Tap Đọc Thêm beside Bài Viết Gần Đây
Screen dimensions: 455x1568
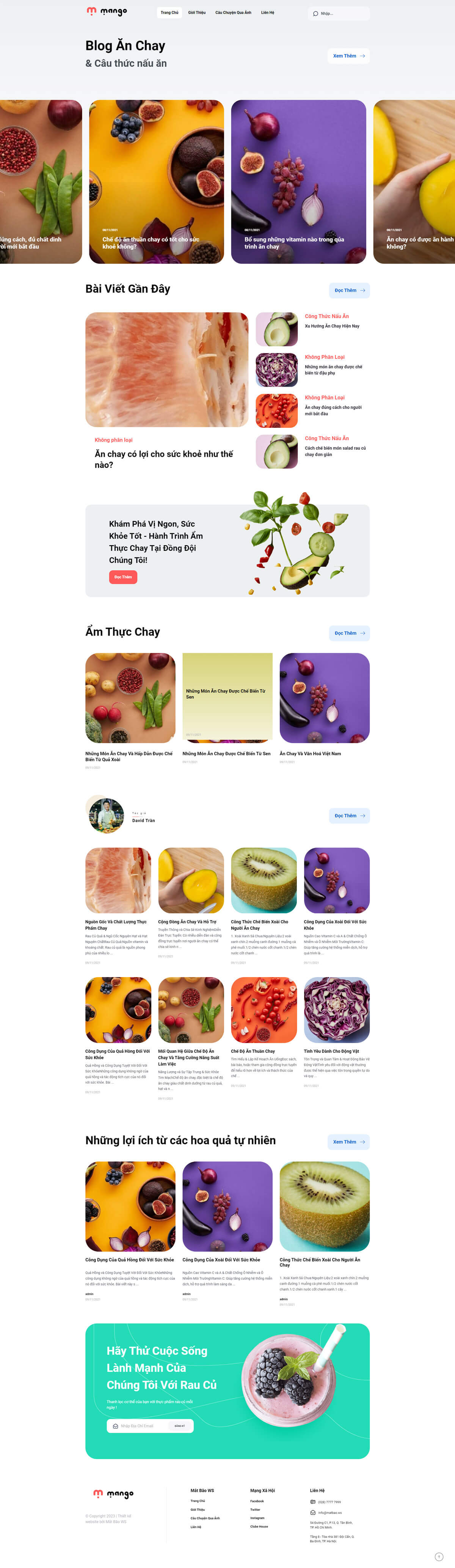pyautogui.click(x=349, y=290)
